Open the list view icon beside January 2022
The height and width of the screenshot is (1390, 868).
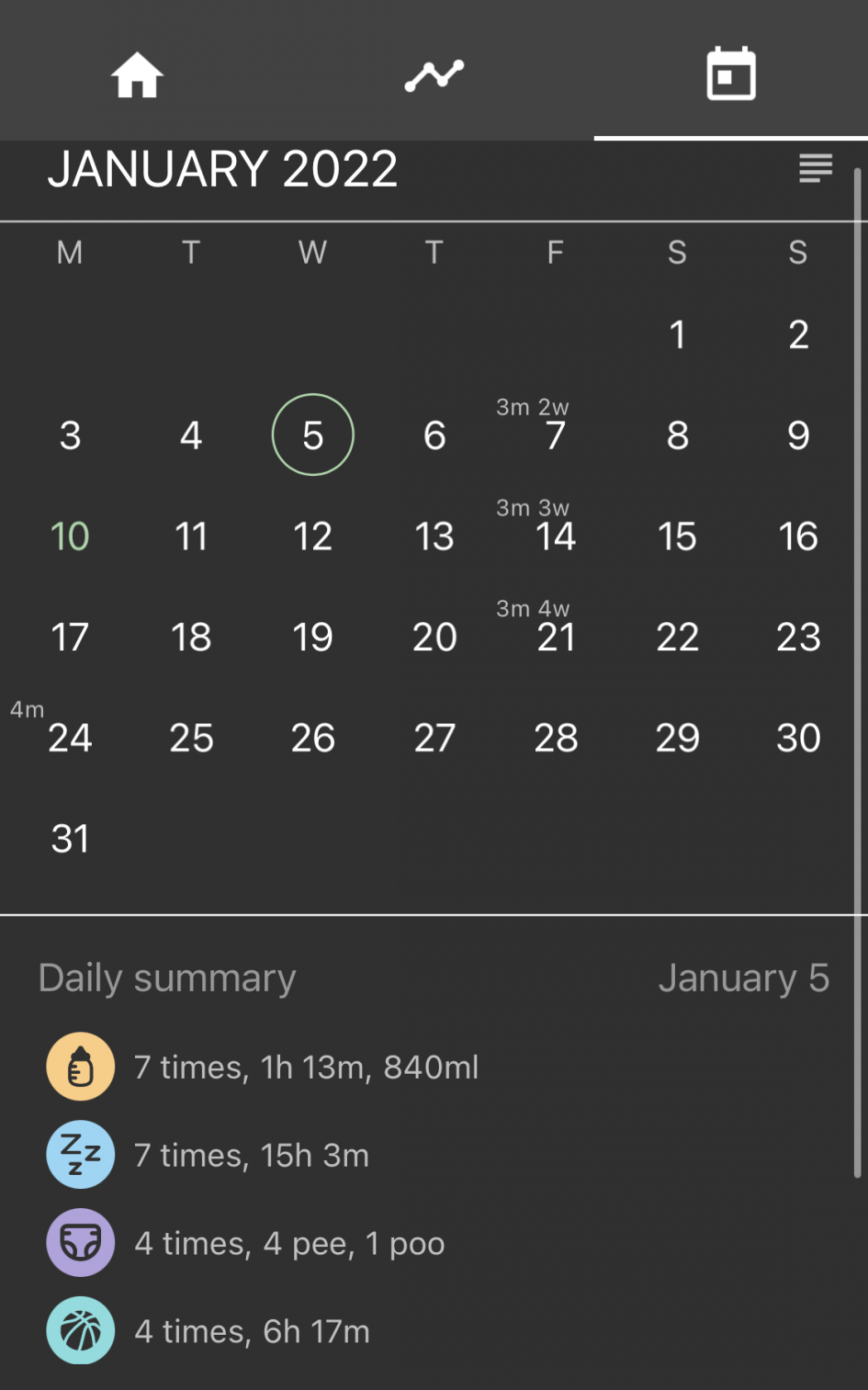[x=815, y=168]
